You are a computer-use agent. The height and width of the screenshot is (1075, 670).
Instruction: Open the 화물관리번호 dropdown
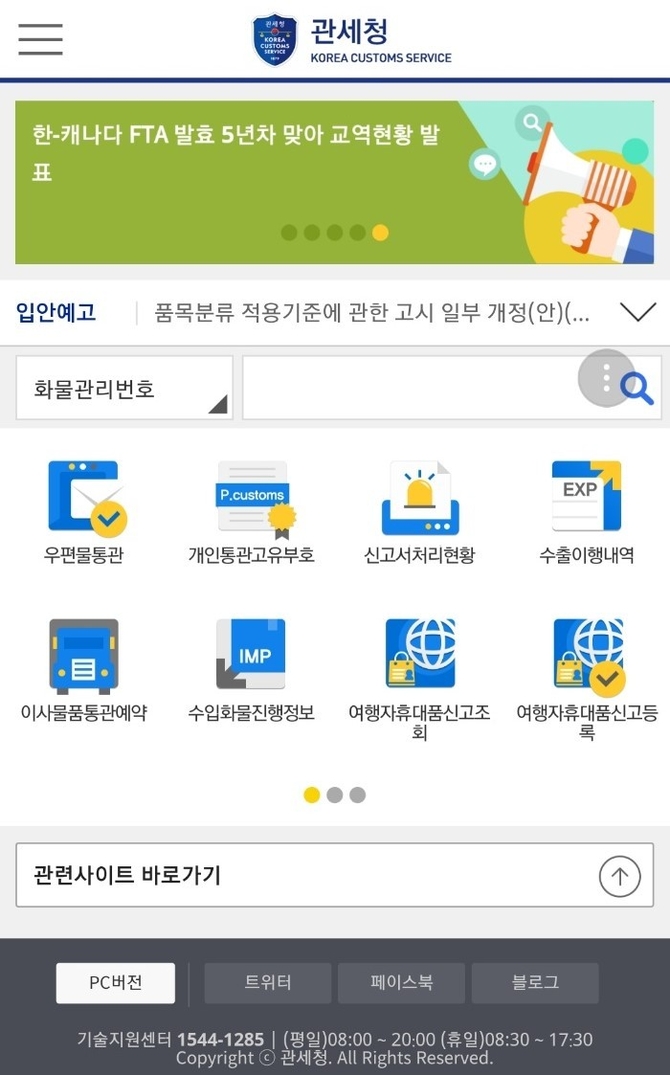(x=124, y=388)
